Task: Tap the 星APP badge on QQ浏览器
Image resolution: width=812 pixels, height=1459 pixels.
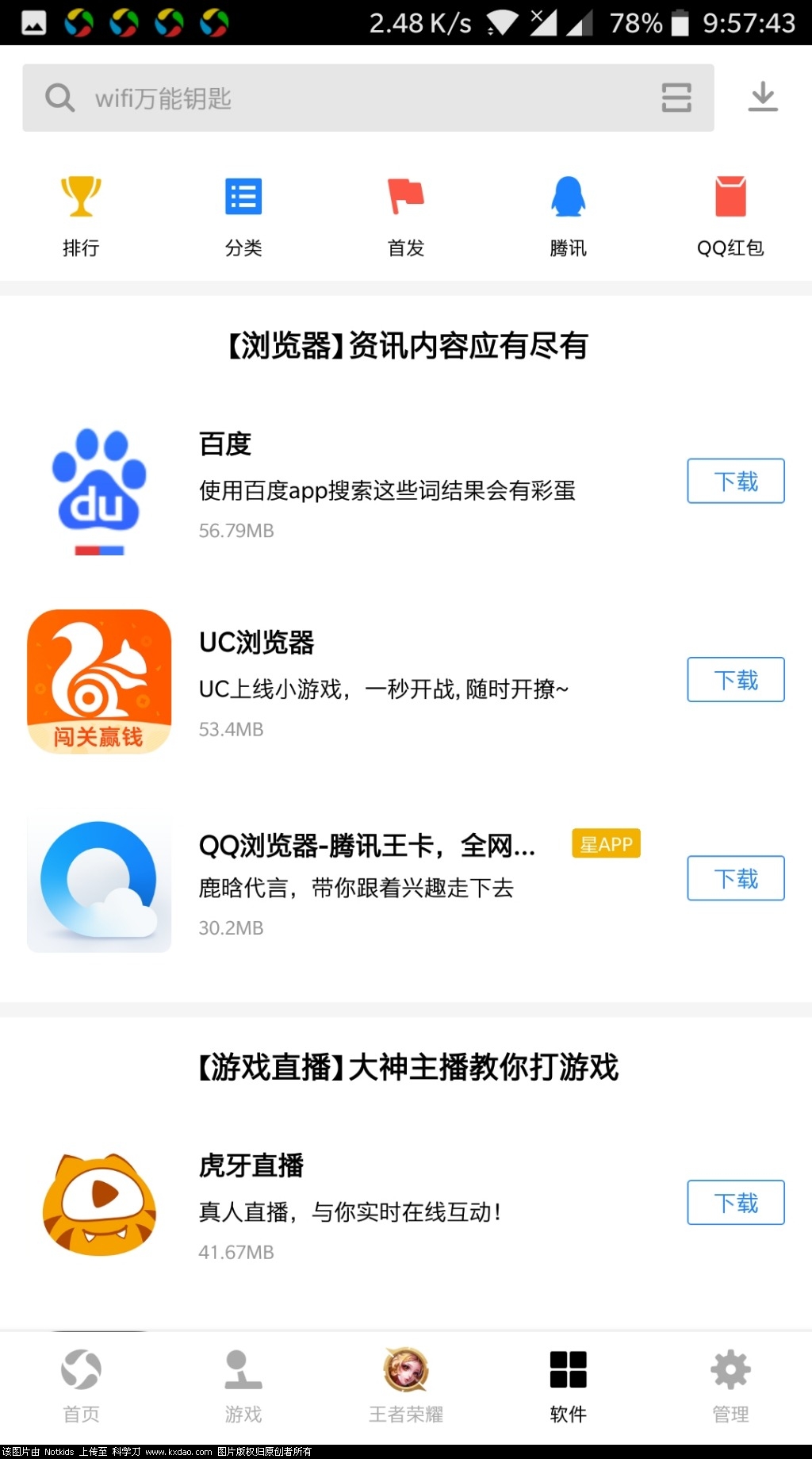Action: [x=606, y=843]
